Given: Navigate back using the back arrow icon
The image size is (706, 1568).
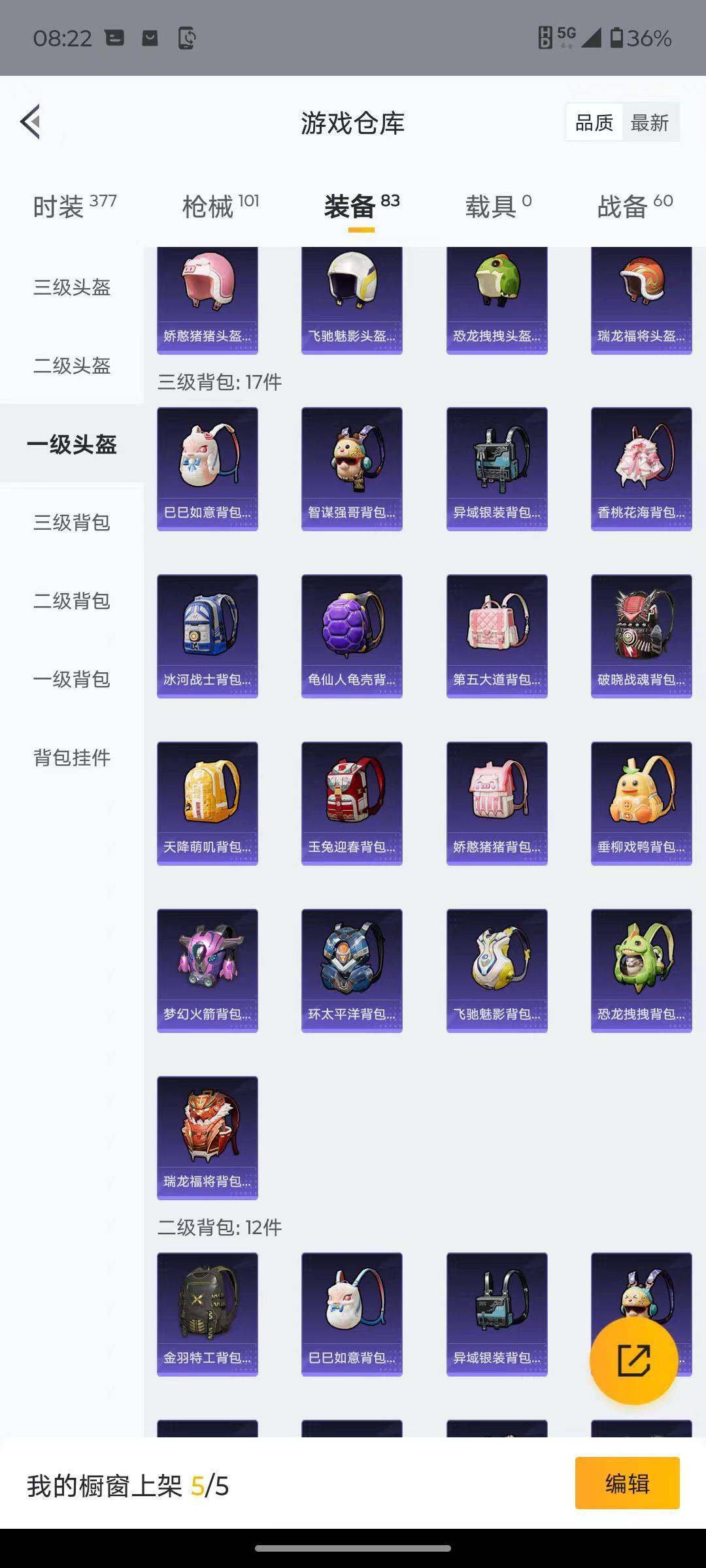Looking at the screenshot, I should tap(29, 122).
